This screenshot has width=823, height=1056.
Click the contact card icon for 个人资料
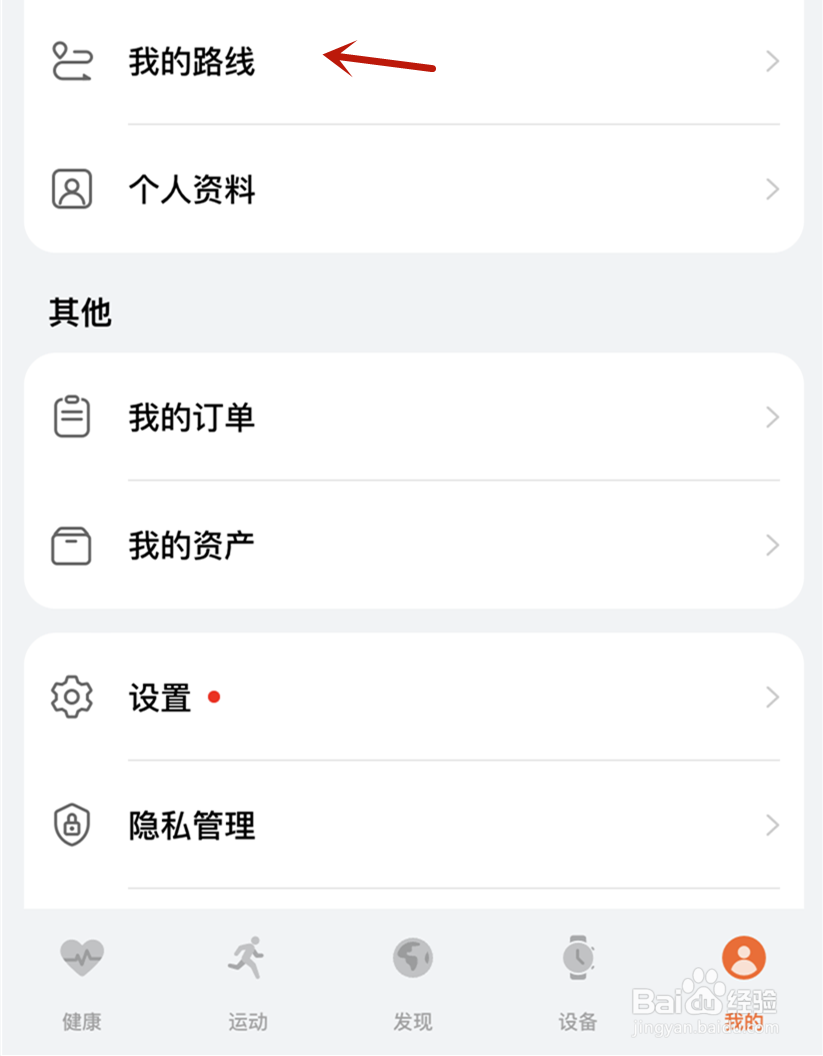(71, 189)
